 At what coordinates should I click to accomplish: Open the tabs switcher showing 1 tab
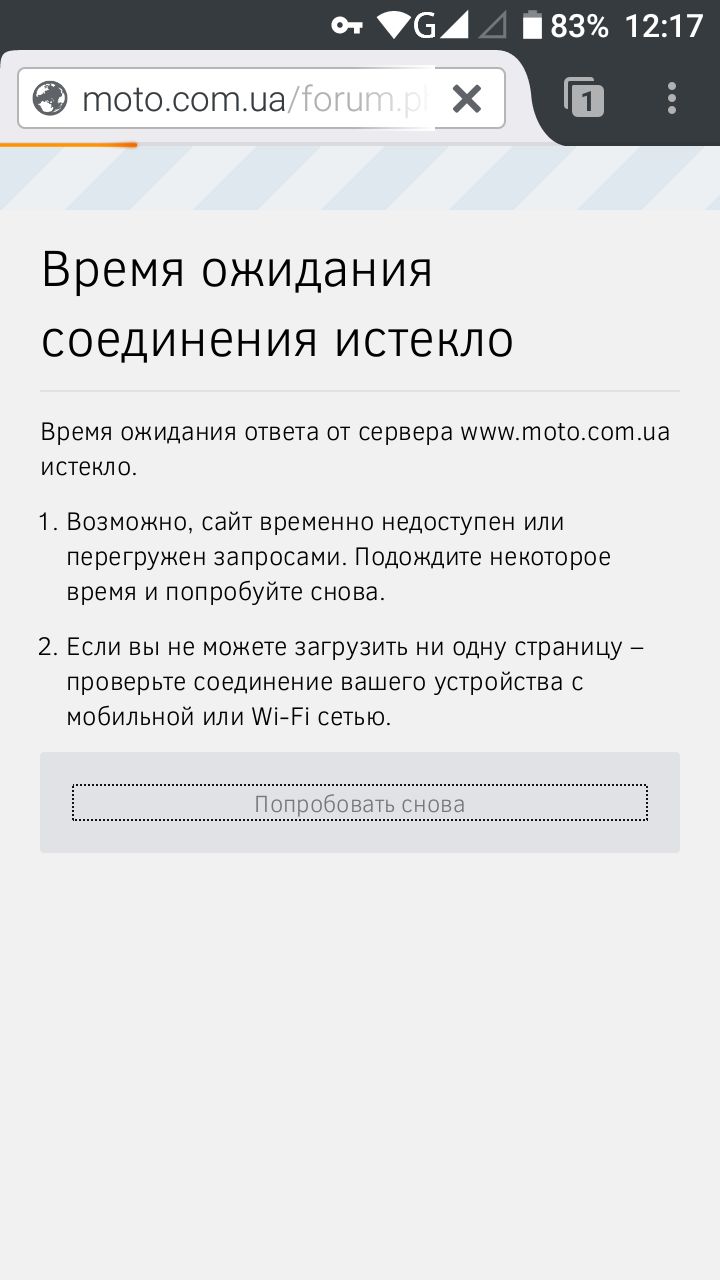[x=584, y=98]
